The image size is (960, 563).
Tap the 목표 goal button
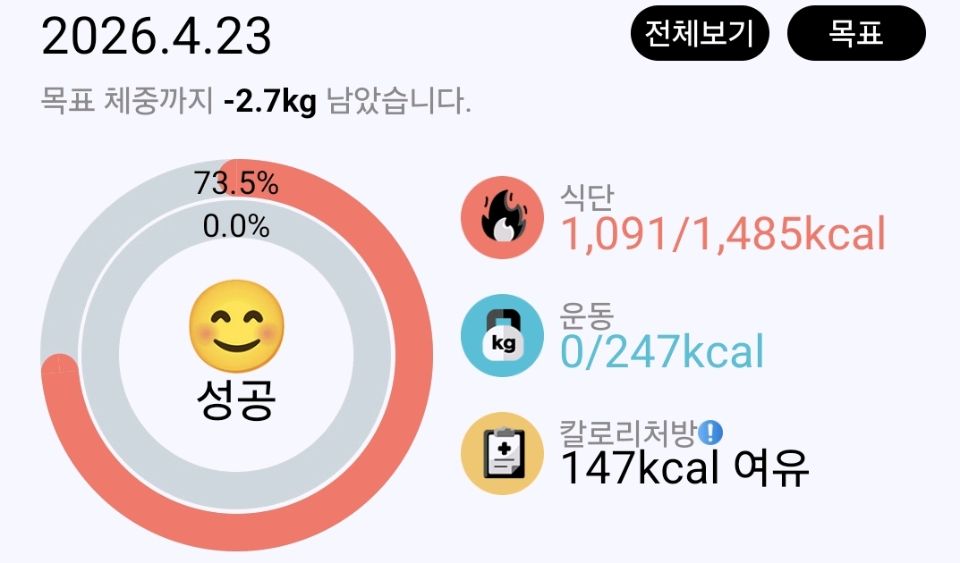coord(856,34)
